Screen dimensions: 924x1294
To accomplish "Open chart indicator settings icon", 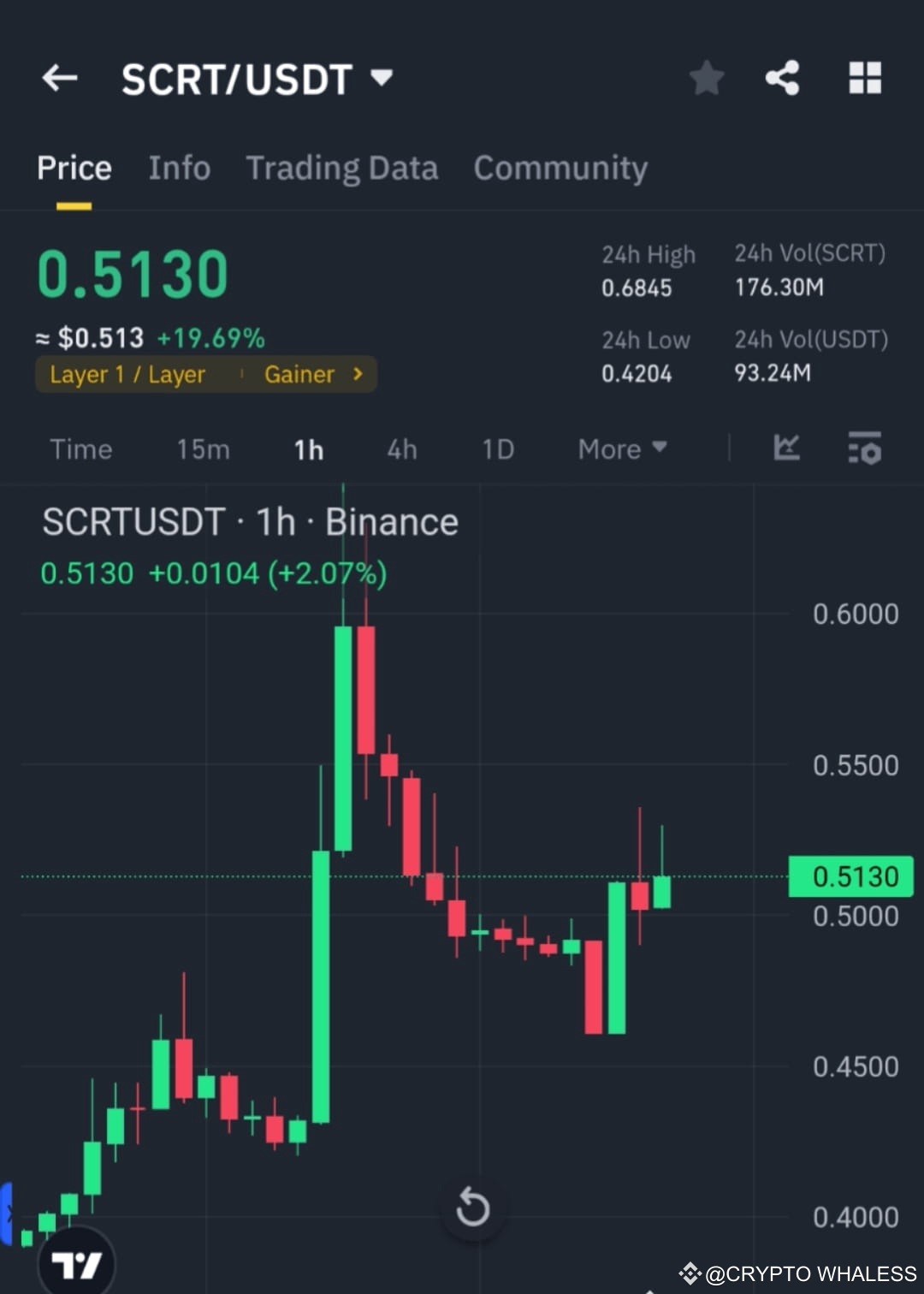I will tap(864, 448).
